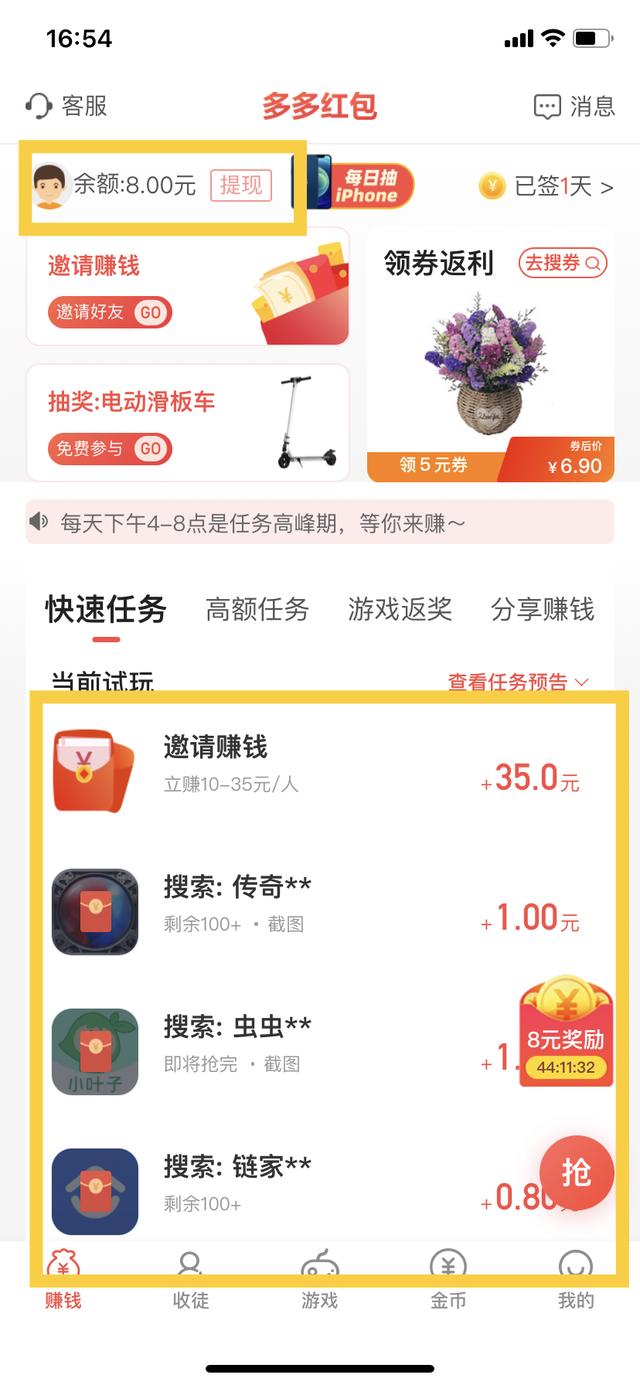Switch to the 分享赚钱 tab
Screen dimensions: 640x1385
[x=542, y=609]
